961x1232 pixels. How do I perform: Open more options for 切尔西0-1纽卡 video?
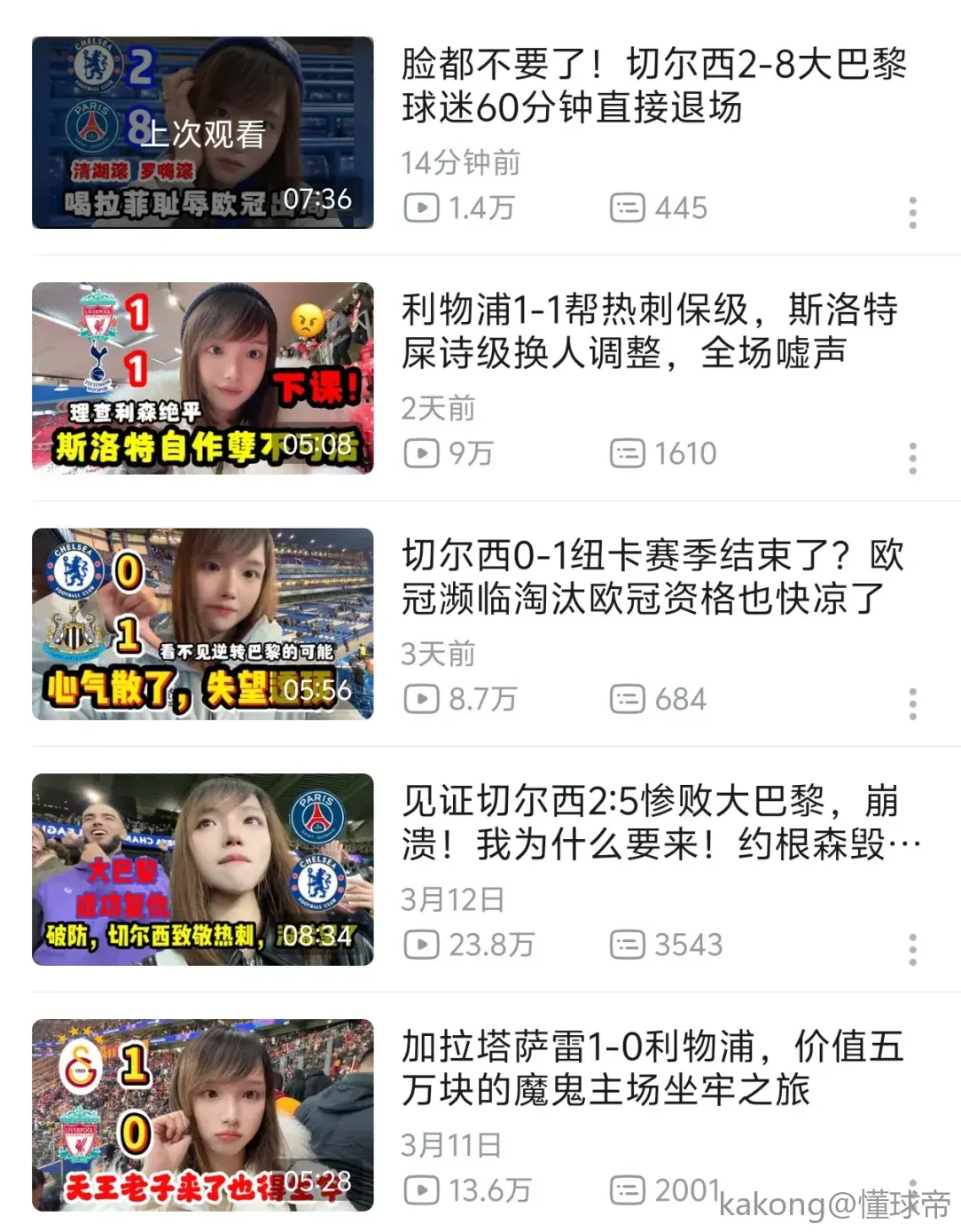pos(912,704)
